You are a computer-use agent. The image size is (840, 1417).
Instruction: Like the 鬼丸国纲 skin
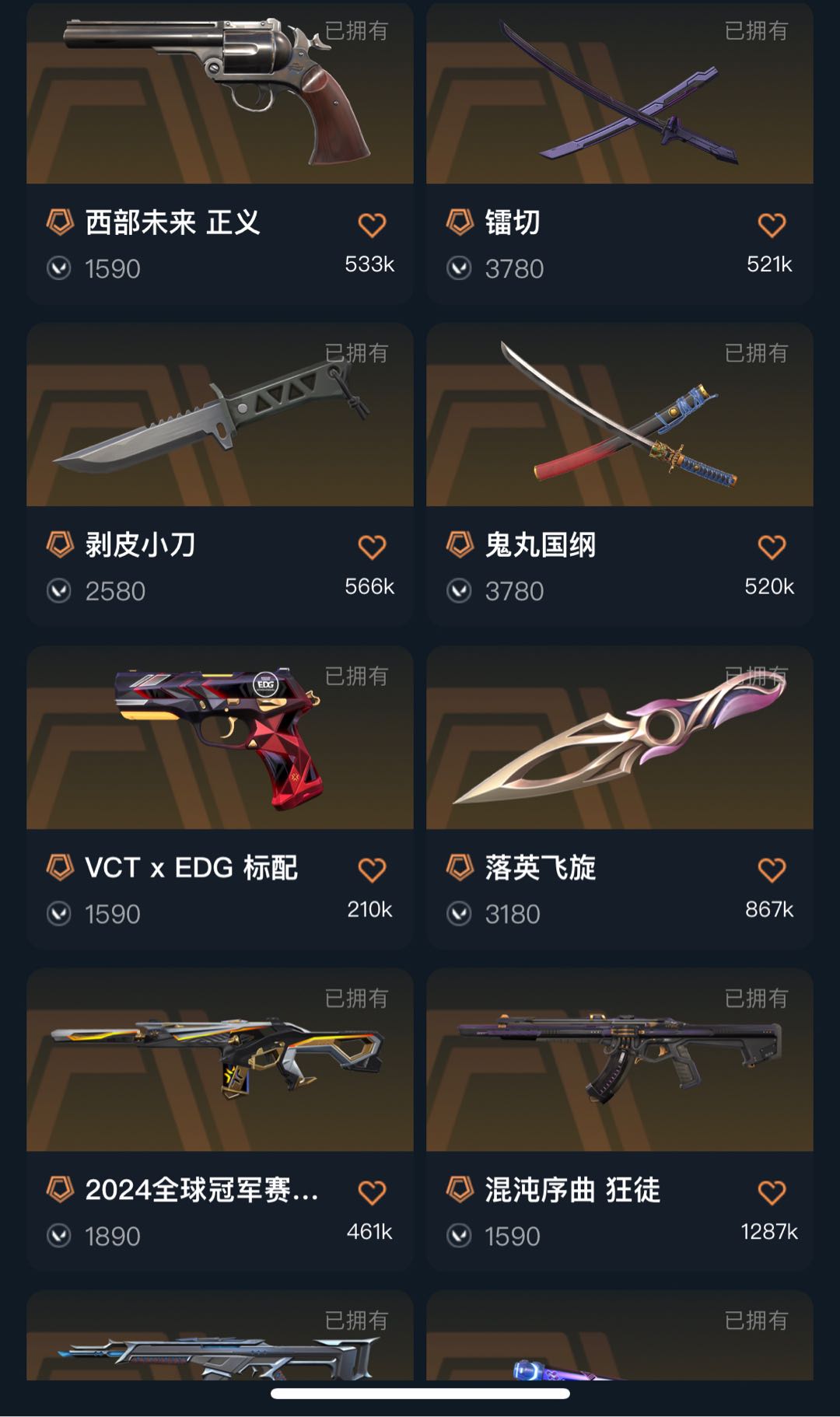[772, 548]
